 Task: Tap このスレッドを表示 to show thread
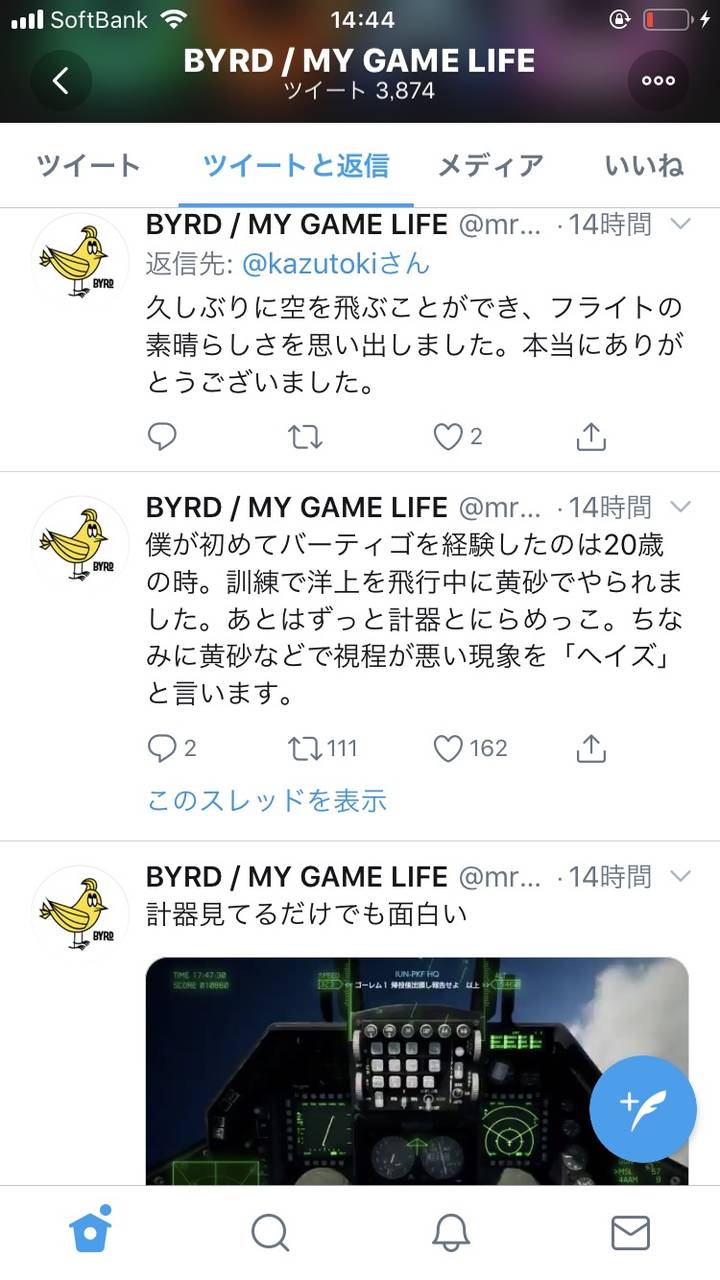click(267, 800)
